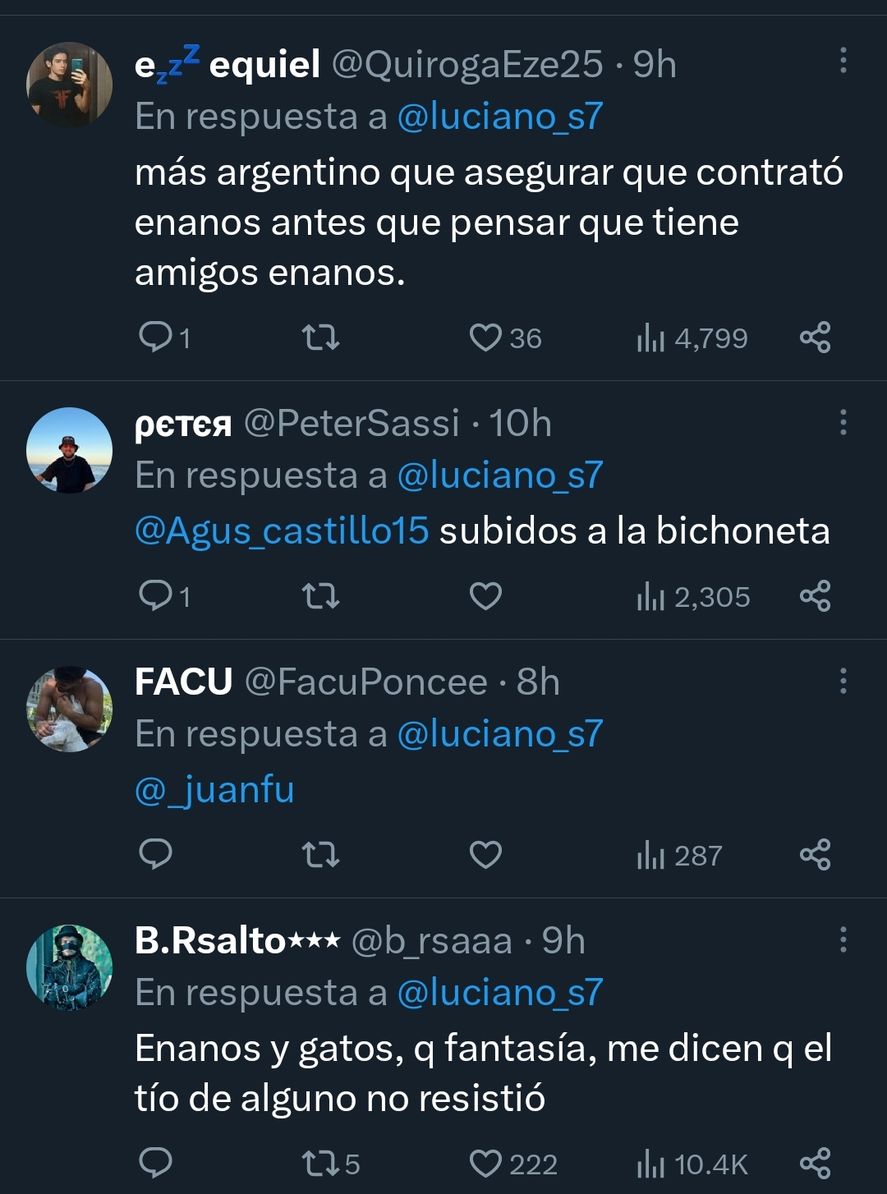
Task: View analytics for @QuirogaEze25's reply
Action: click(692, 339)
